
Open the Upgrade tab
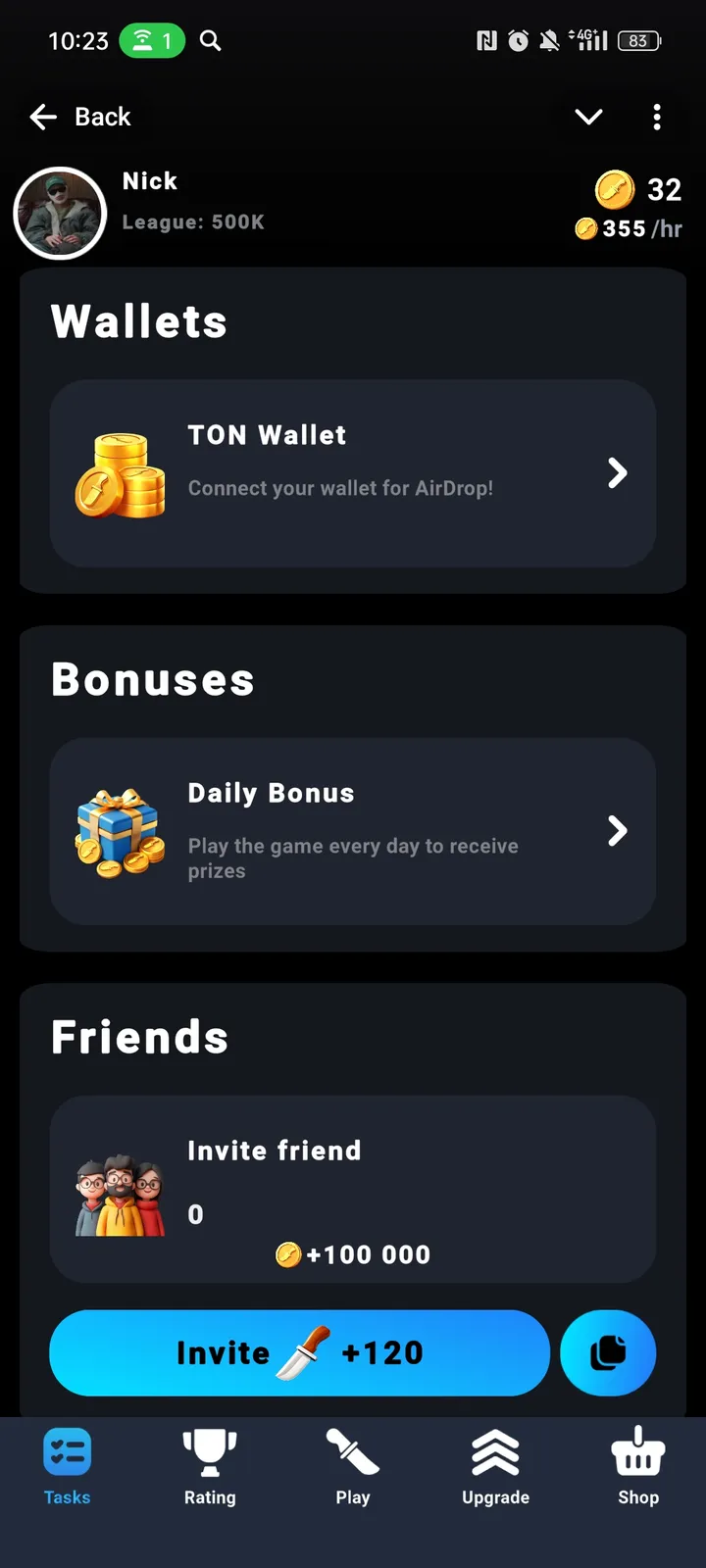pyautogui.click(x=495, y=1466)
